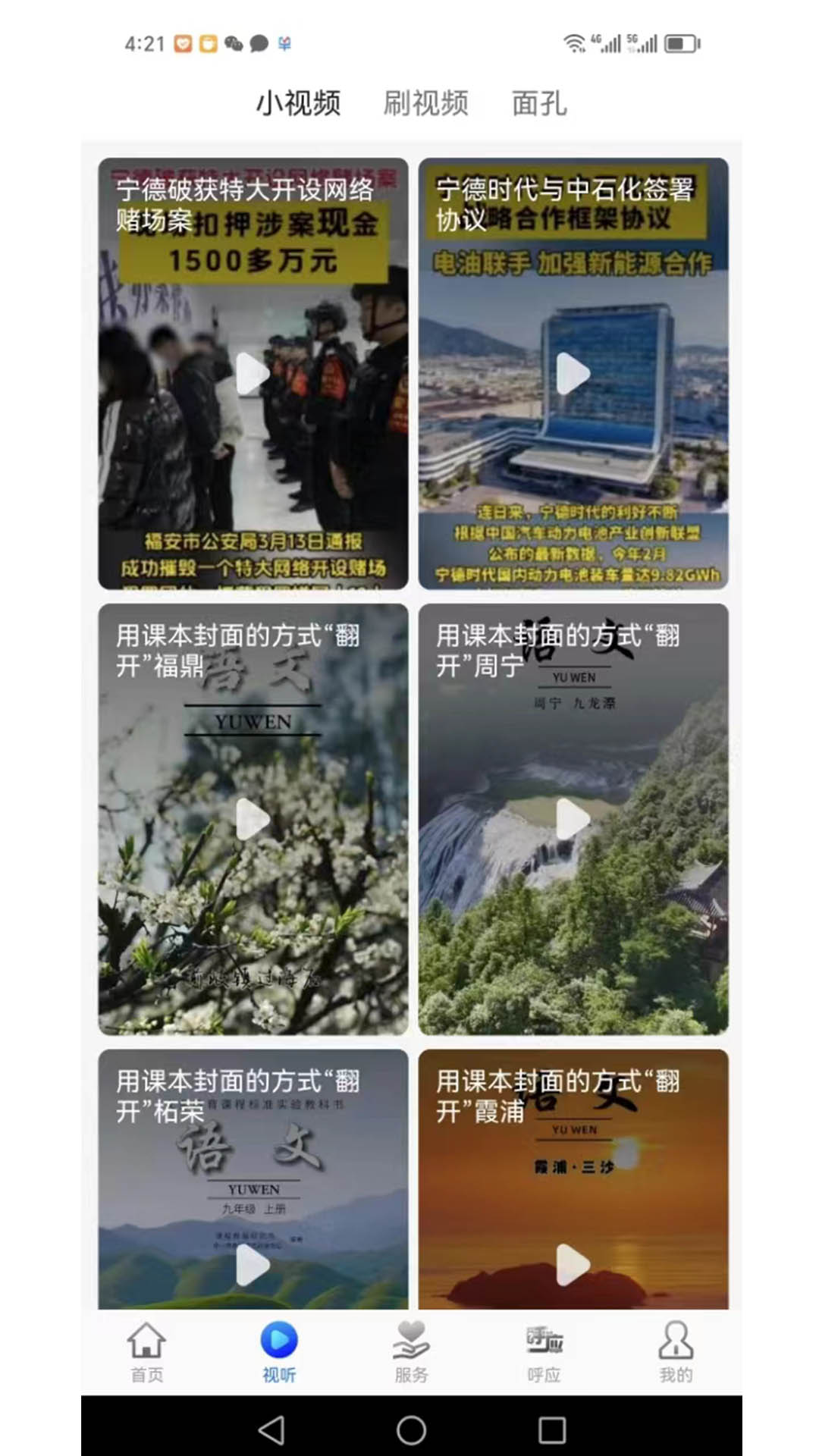
Task: Open the 用课本封面的方式"翻开"柘荣 video
Action: coord(253,1179)
